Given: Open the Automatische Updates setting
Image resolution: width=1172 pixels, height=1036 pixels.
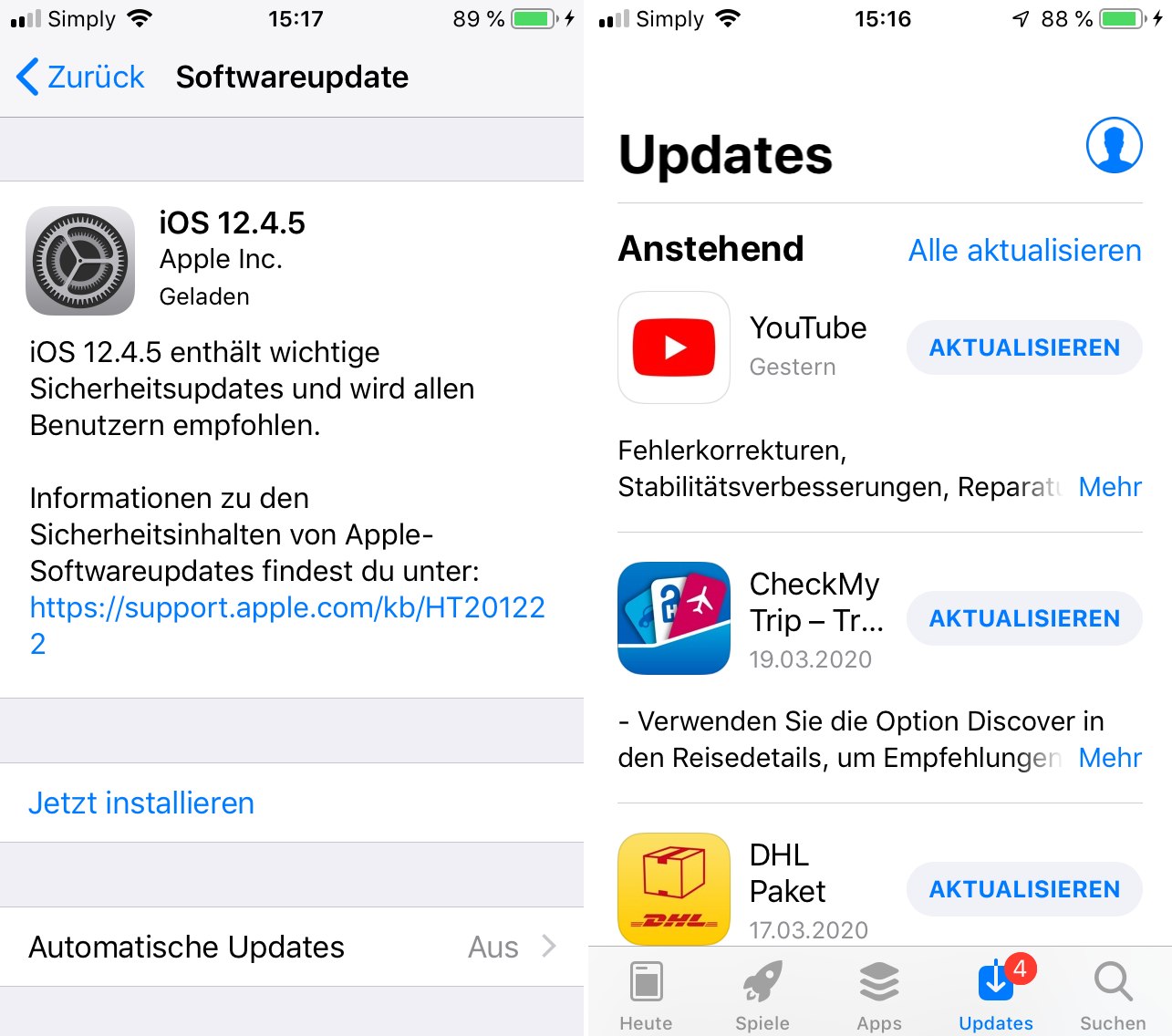Looking at the screenshot, I should coord(292,947).
